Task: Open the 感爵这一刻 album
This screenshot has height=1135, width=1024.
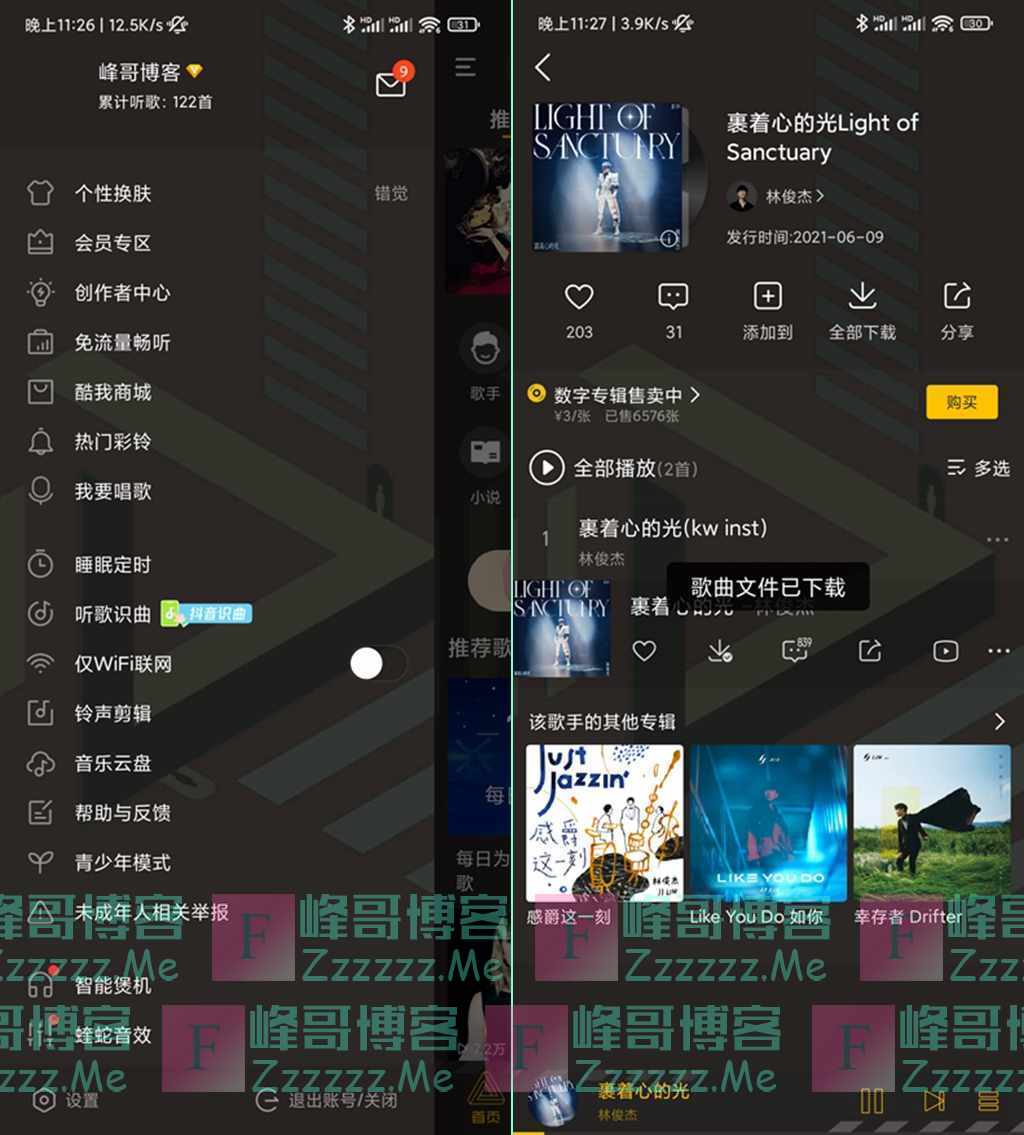Action: point(604,823)
